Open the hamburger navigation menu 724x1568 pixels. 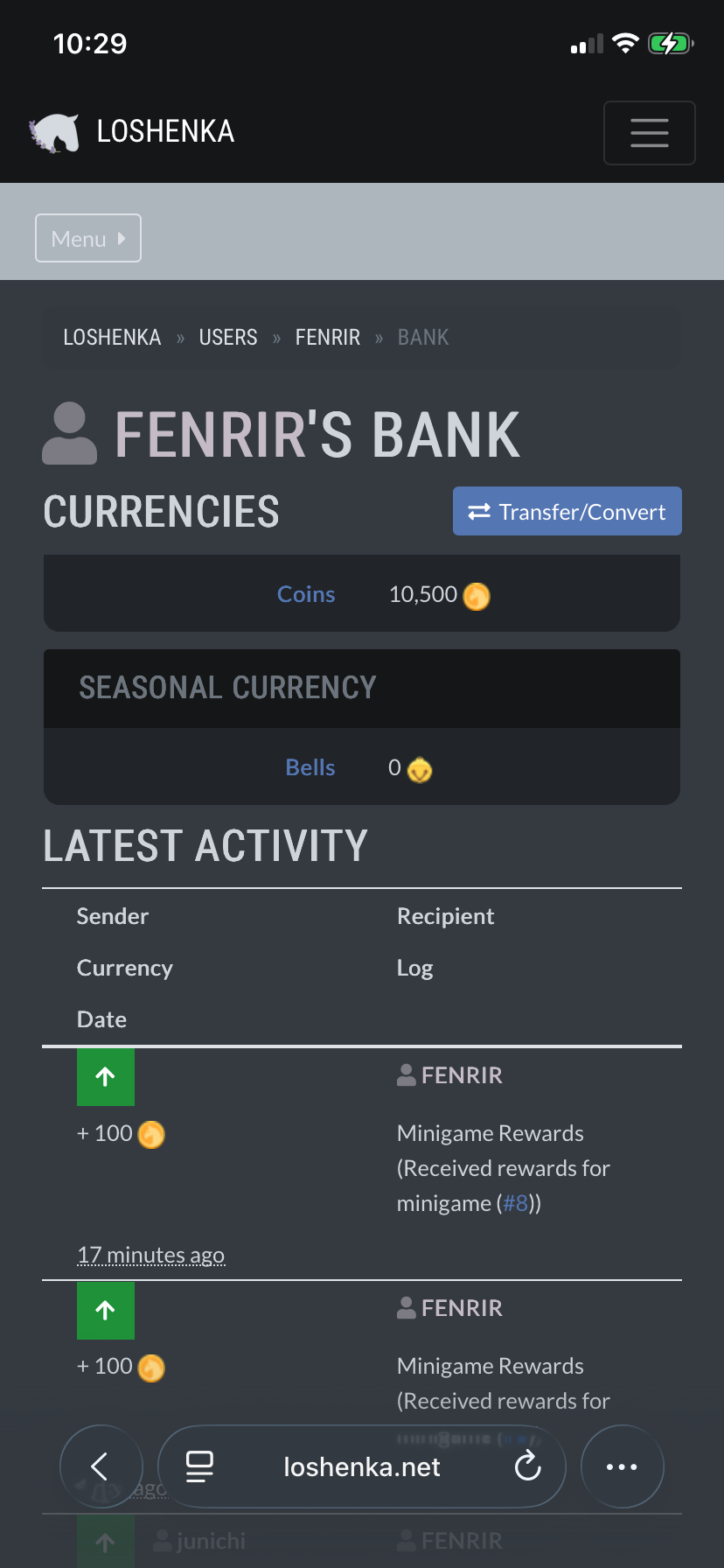tap(649, 133)
